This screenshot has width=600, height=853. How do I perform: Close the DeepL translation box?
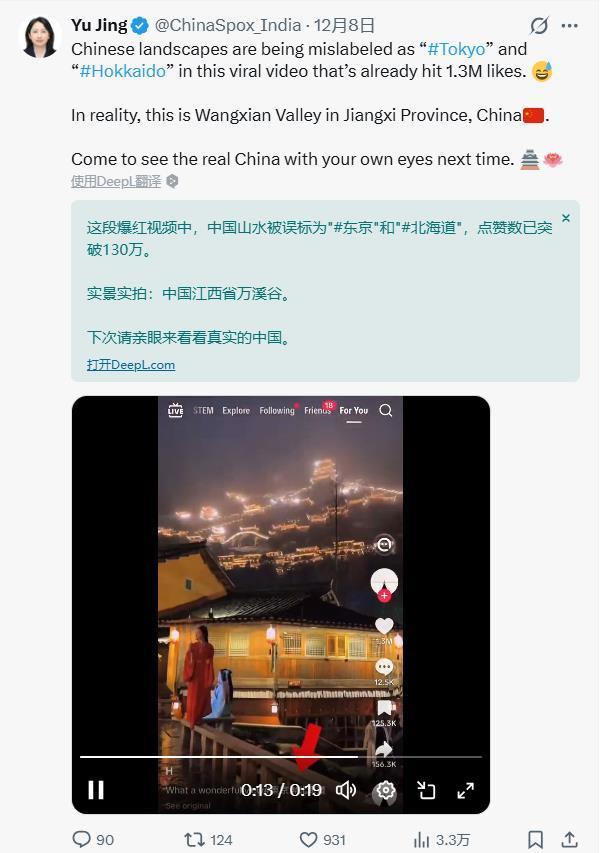pyautogui.click(x=565, y=218)
